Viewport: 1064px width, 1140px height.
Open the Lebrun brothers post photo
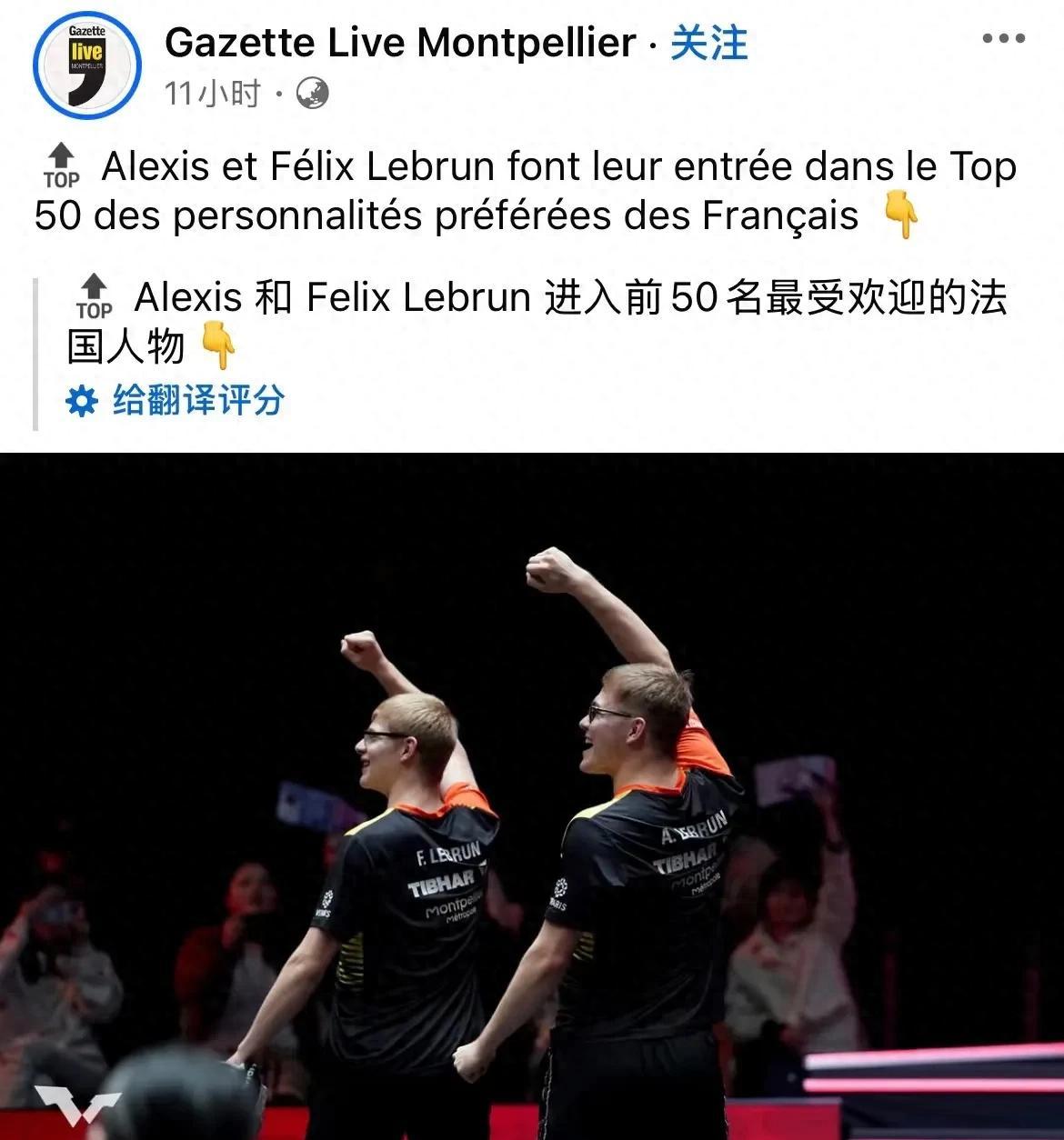tap(532, 795)
